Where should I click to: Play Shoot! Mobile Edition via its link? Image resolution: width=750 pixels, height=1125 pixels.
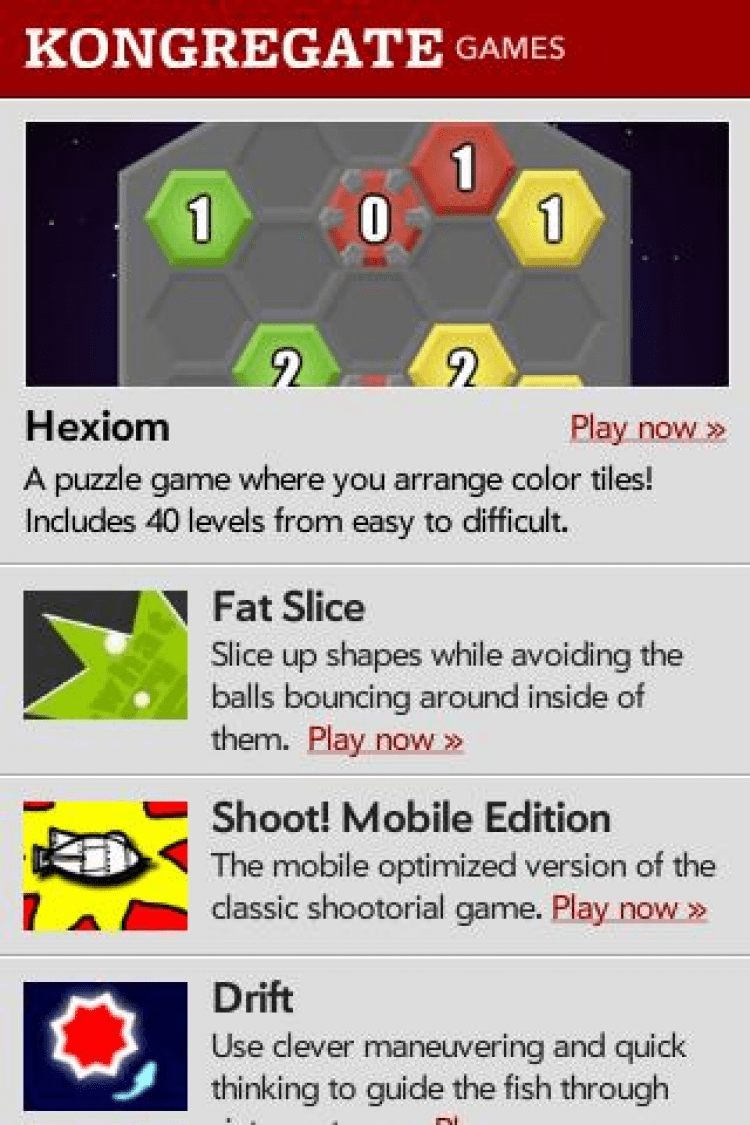point(629,908)
